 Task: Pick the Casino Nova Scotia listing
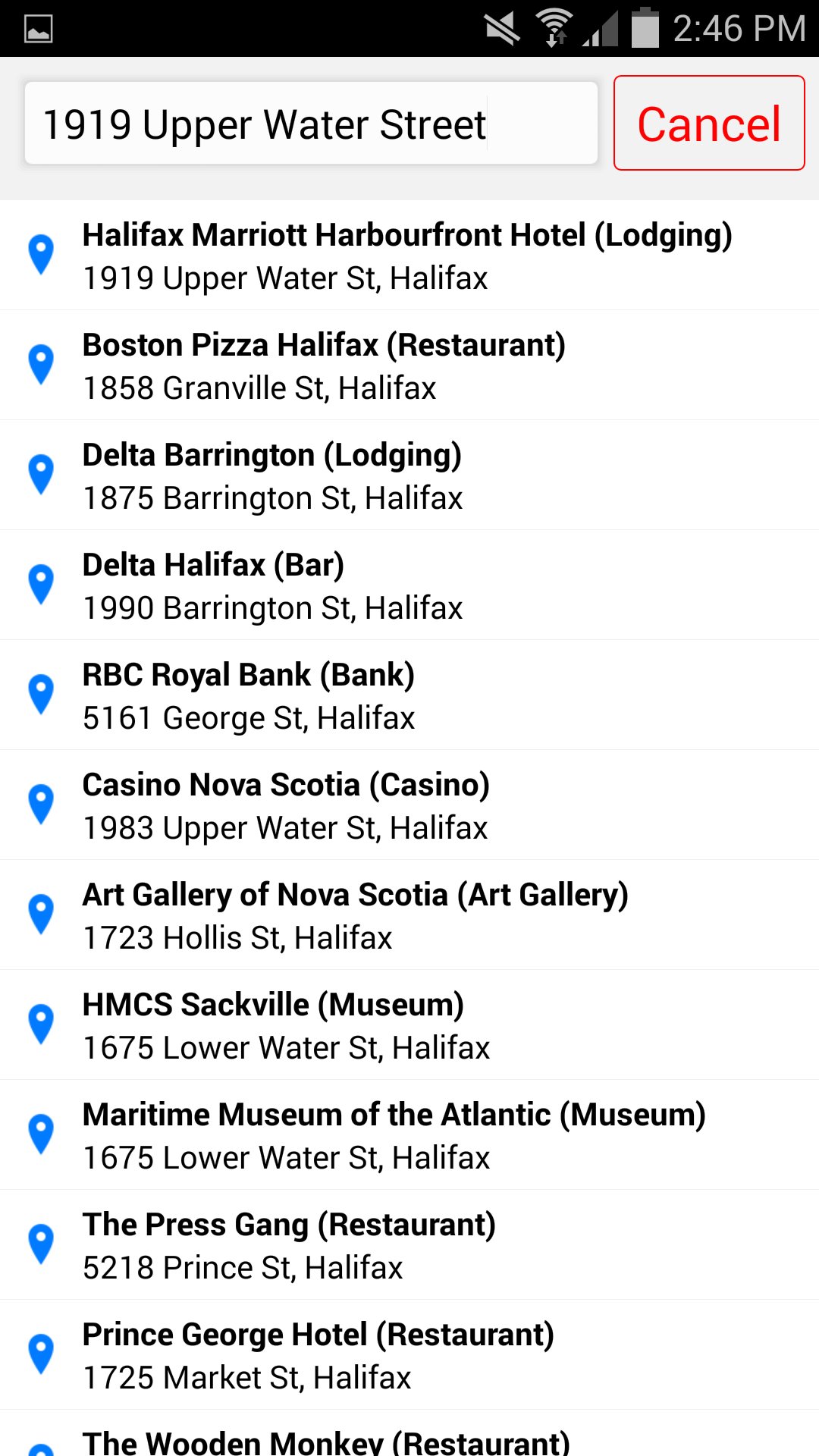coord(409,804)
